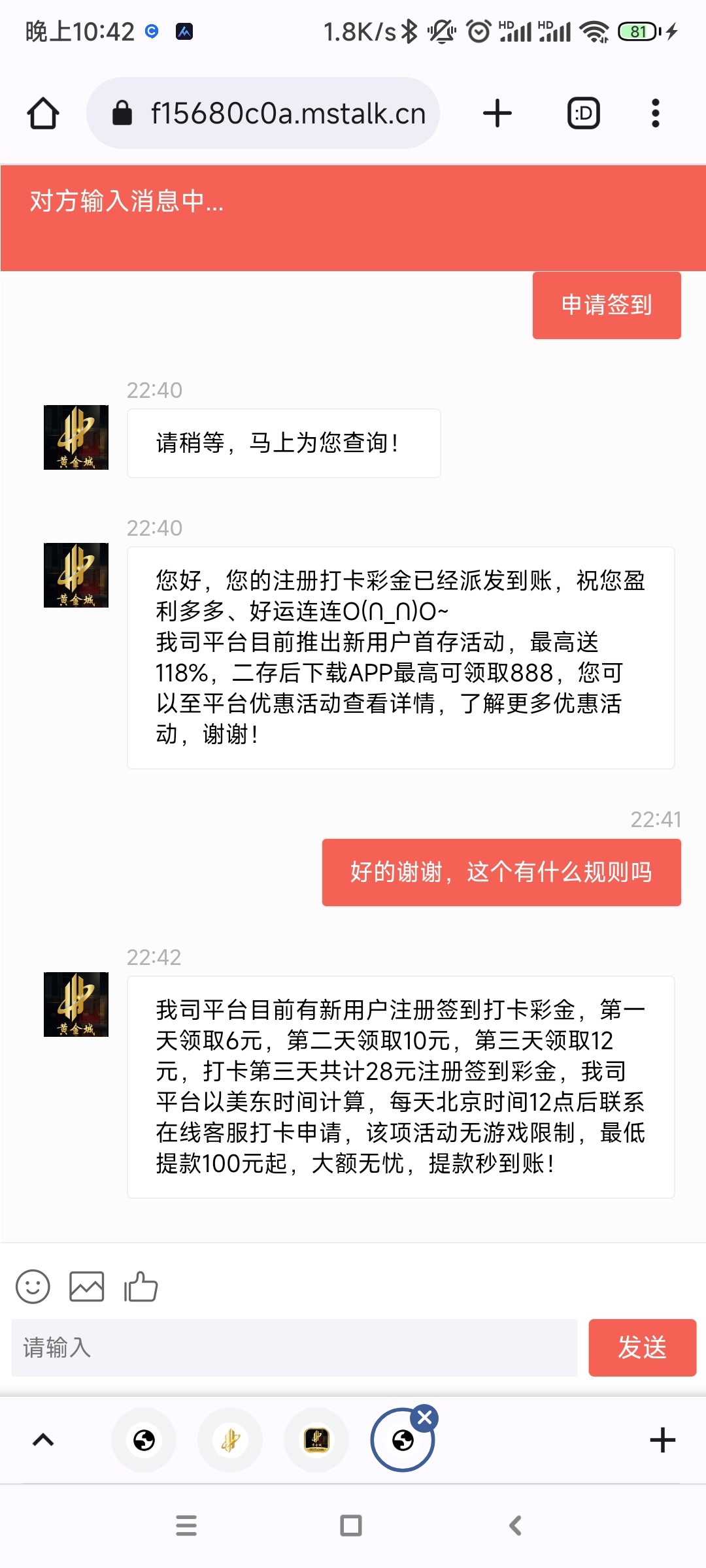This screenshot has height=1568, width=706.
Task: Open the emoji picker
Action: [x=33, y=1286]
